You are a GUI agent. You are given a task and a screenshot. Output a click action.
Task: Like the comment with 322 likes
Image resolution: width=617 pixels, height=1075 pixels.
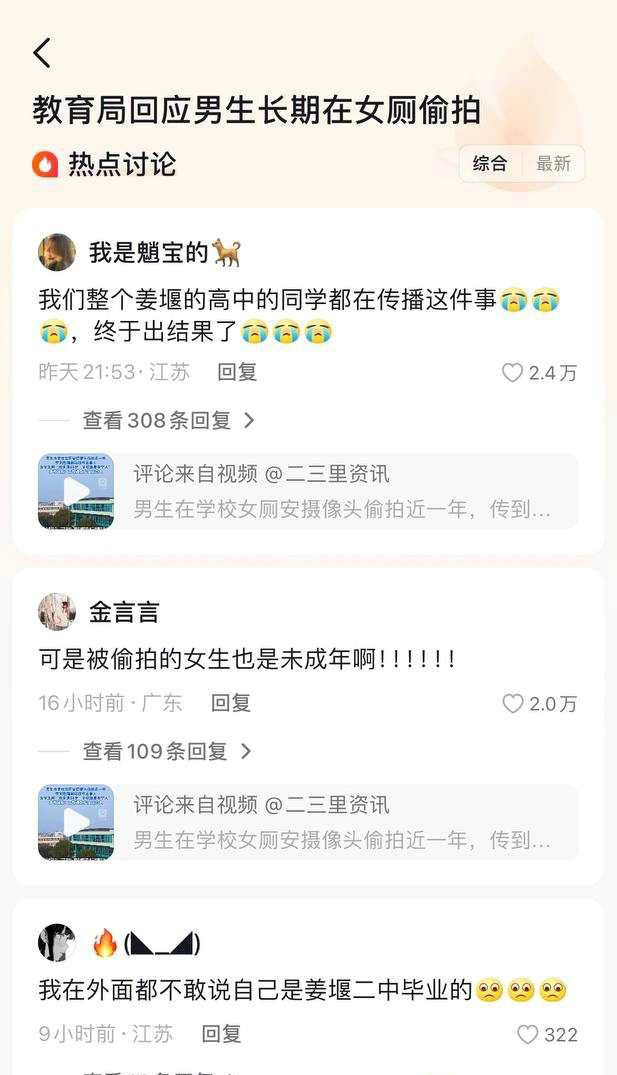(527, 1035)
